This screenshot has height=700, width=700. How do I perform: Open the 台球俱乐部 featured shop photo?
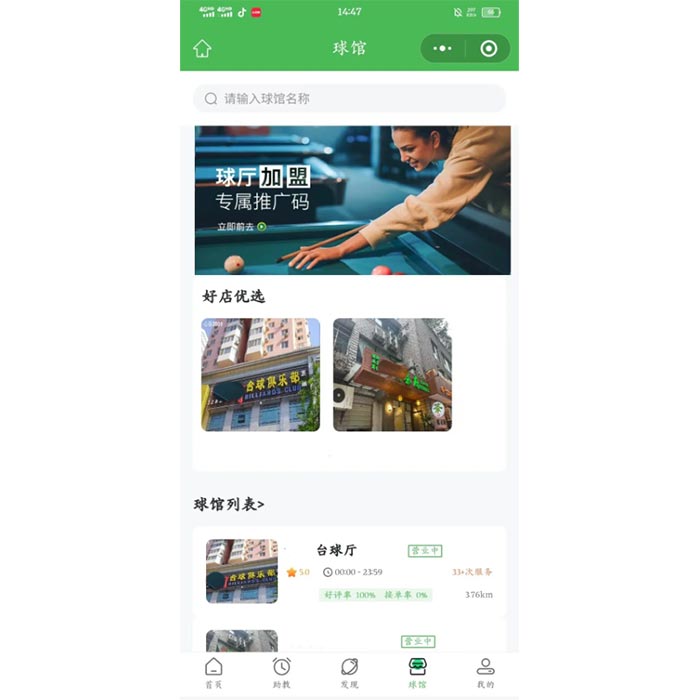pos(260,375)
